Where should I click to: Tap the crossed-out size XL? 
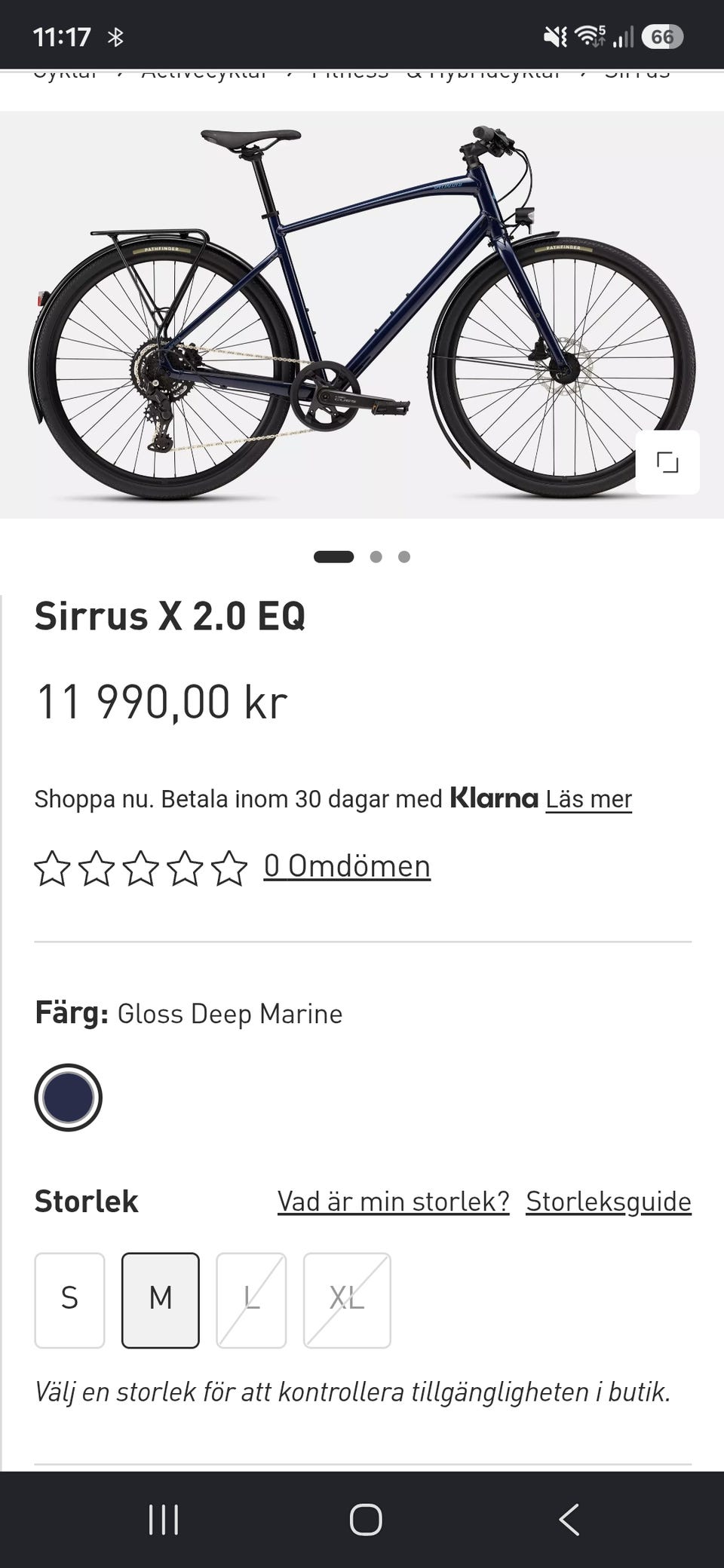(347, 1300)
